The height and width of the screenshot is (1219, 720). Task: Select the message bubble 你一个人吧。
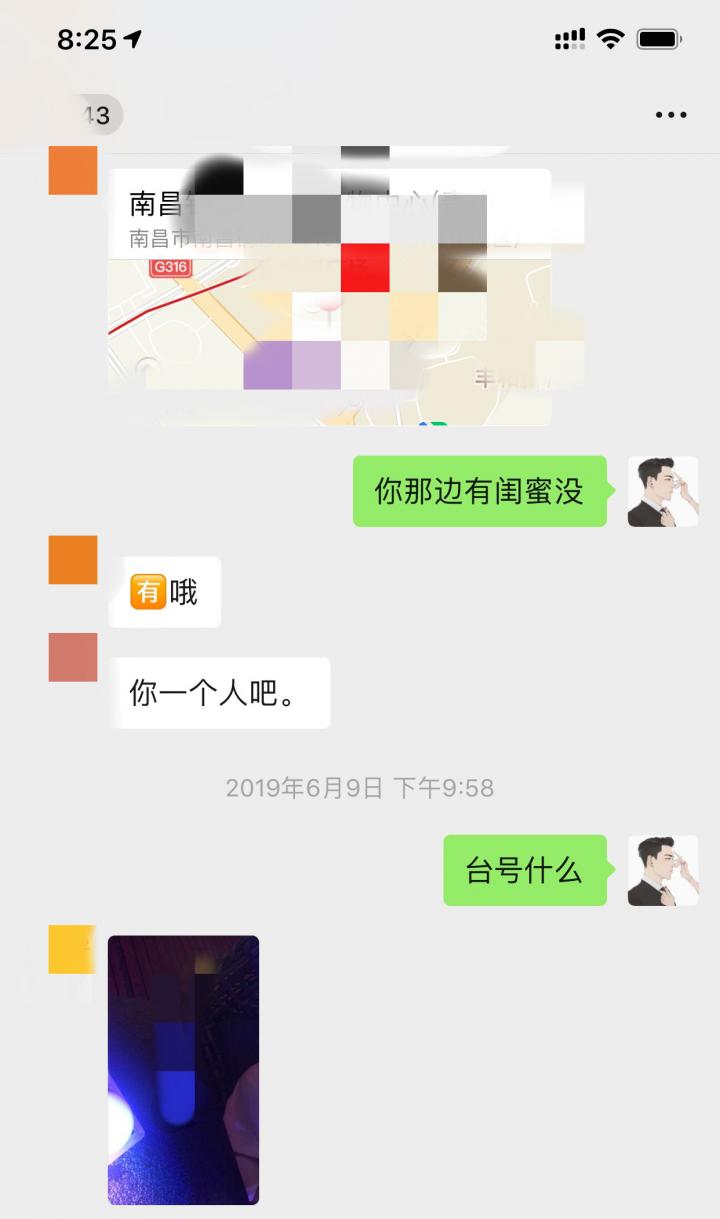point(221,692)
